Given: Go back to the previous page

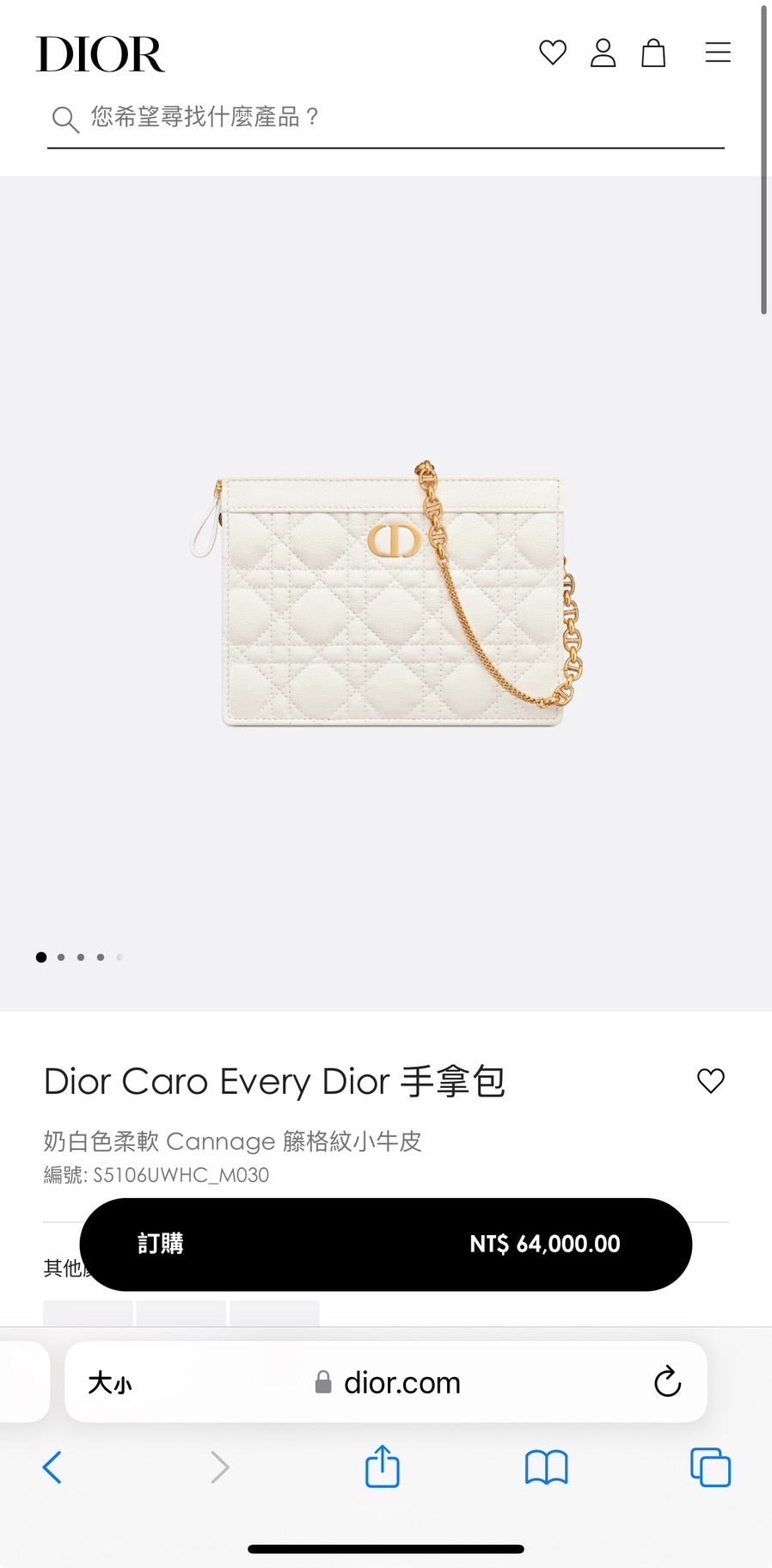Looking at the screenshot, I should tap(52, 1467).
